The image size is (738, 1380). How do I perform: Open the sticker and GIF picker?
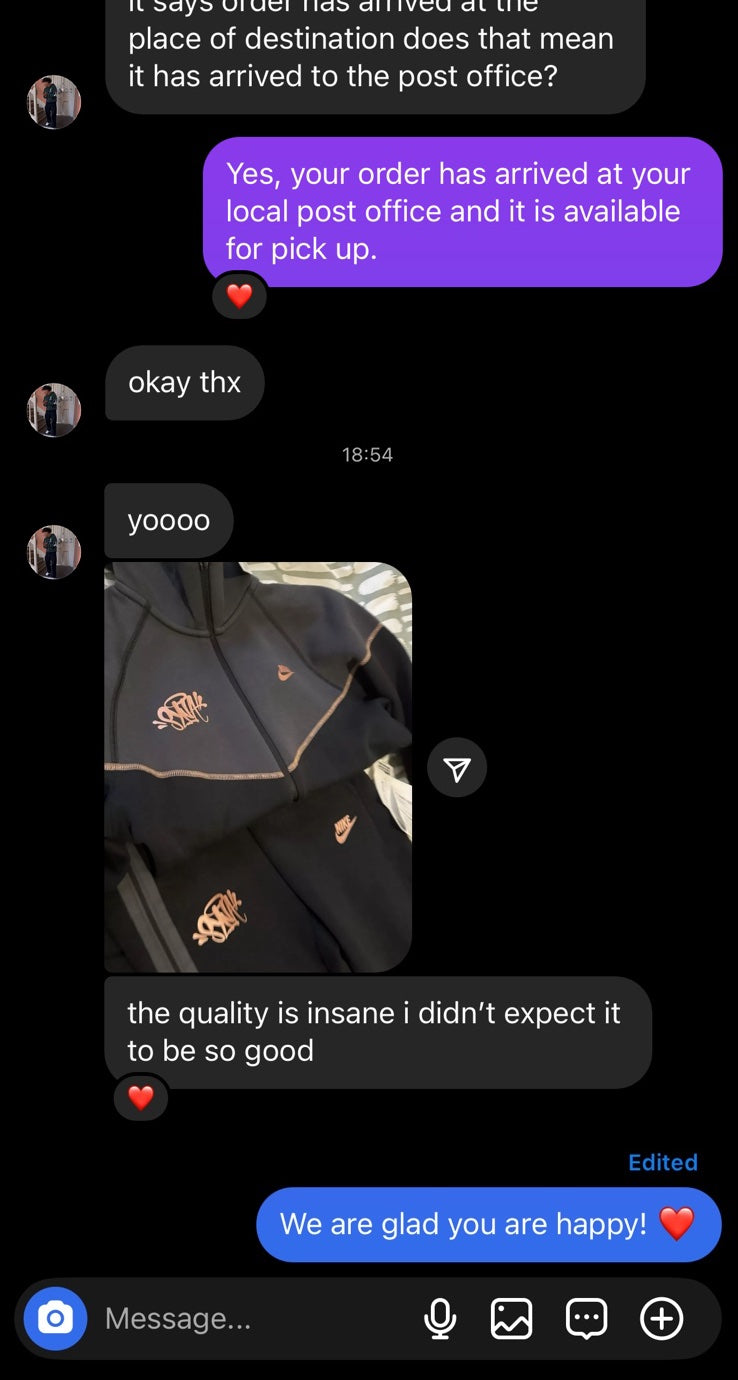click(586, 1318)
